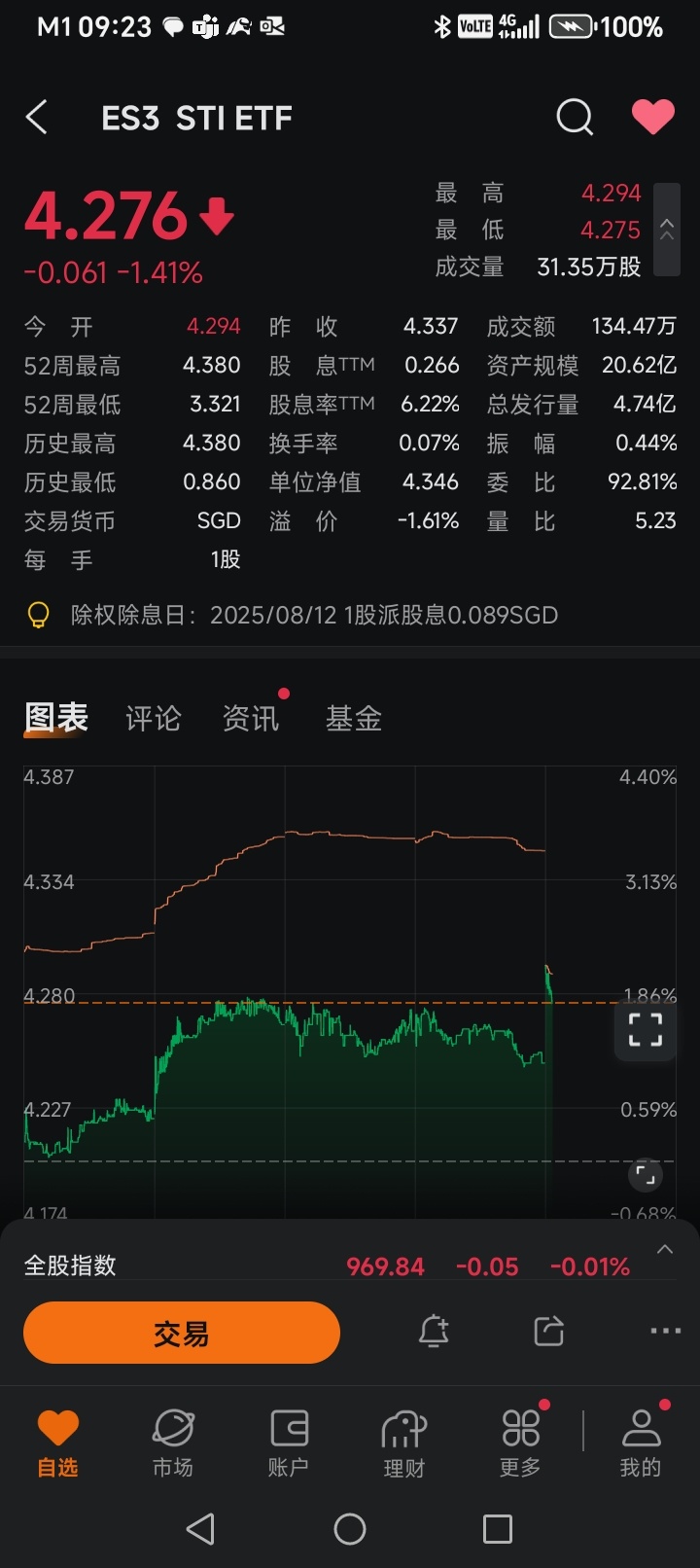Collapse the quote details panel
This screenshot has width=700, height=1568.
tap(667, 230)
